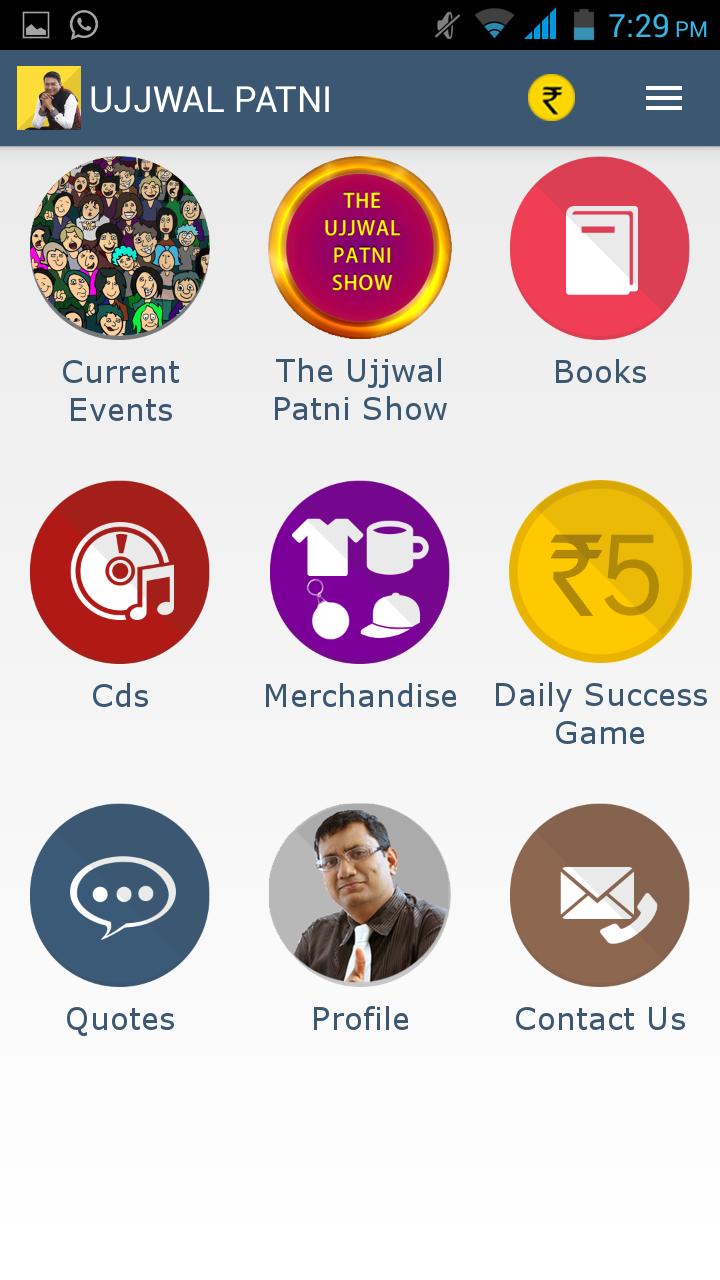The width and height of the screenshot is (720, 1280).
Task: Tap the Ujjwal Patni app logo
Action: [48, 97]
